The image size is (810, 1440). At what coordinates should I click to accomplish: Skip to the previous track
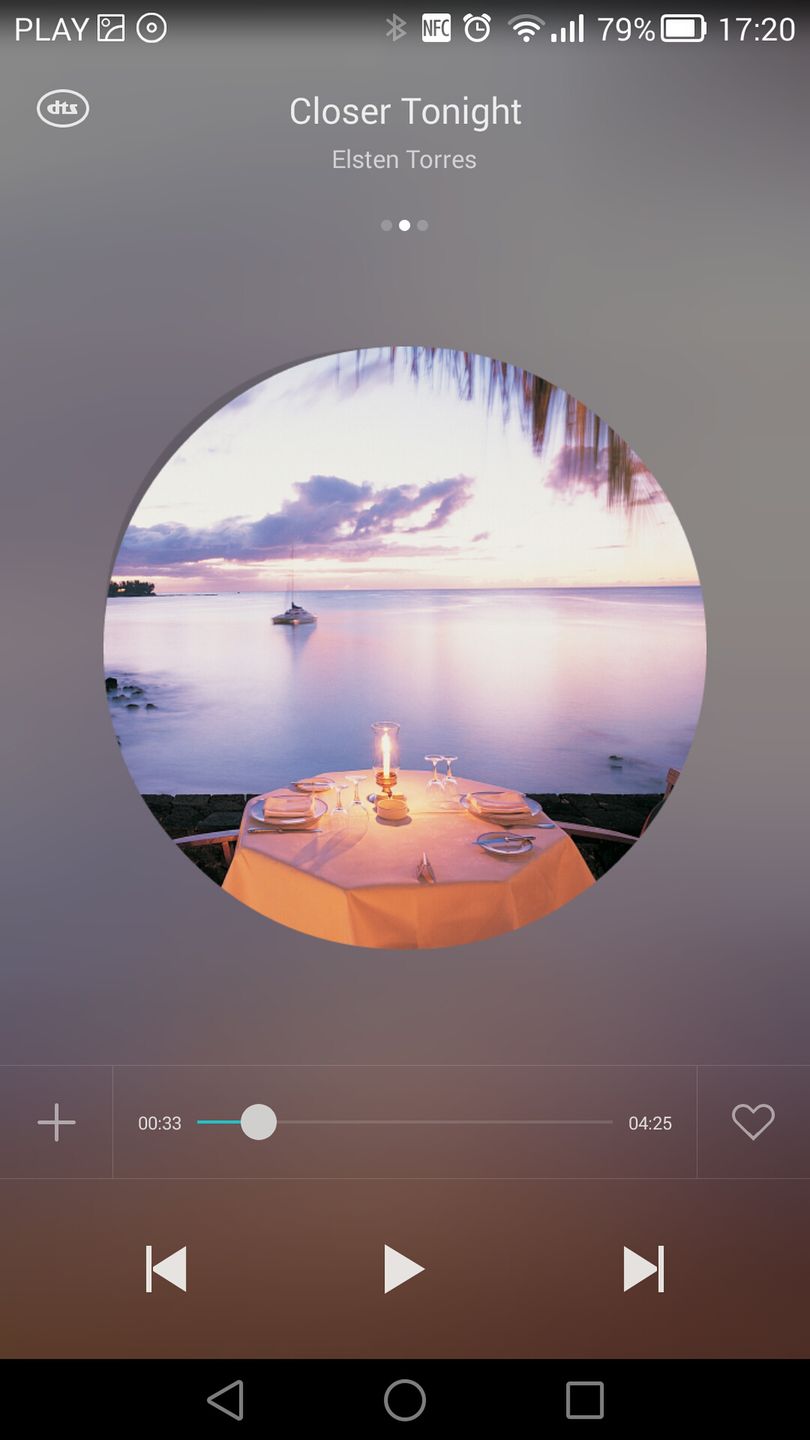coord(166,1269)
